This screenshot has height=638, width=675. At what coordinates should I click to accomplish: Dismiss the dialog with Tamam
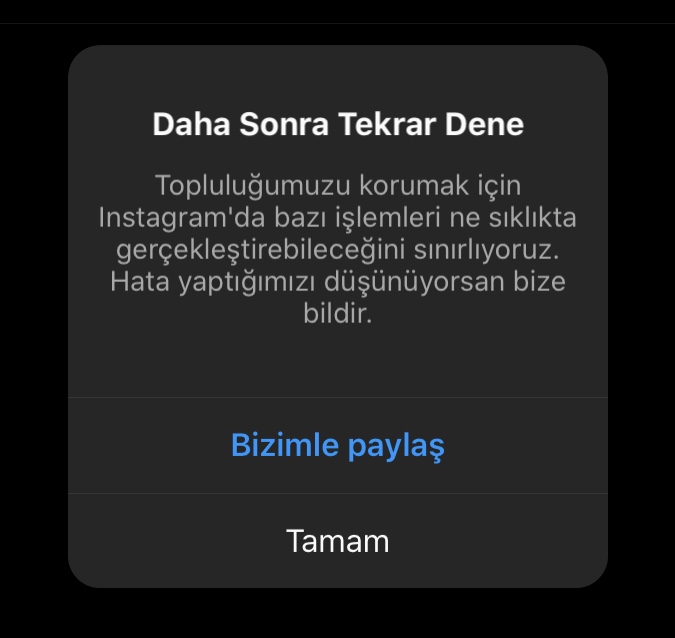337,541
